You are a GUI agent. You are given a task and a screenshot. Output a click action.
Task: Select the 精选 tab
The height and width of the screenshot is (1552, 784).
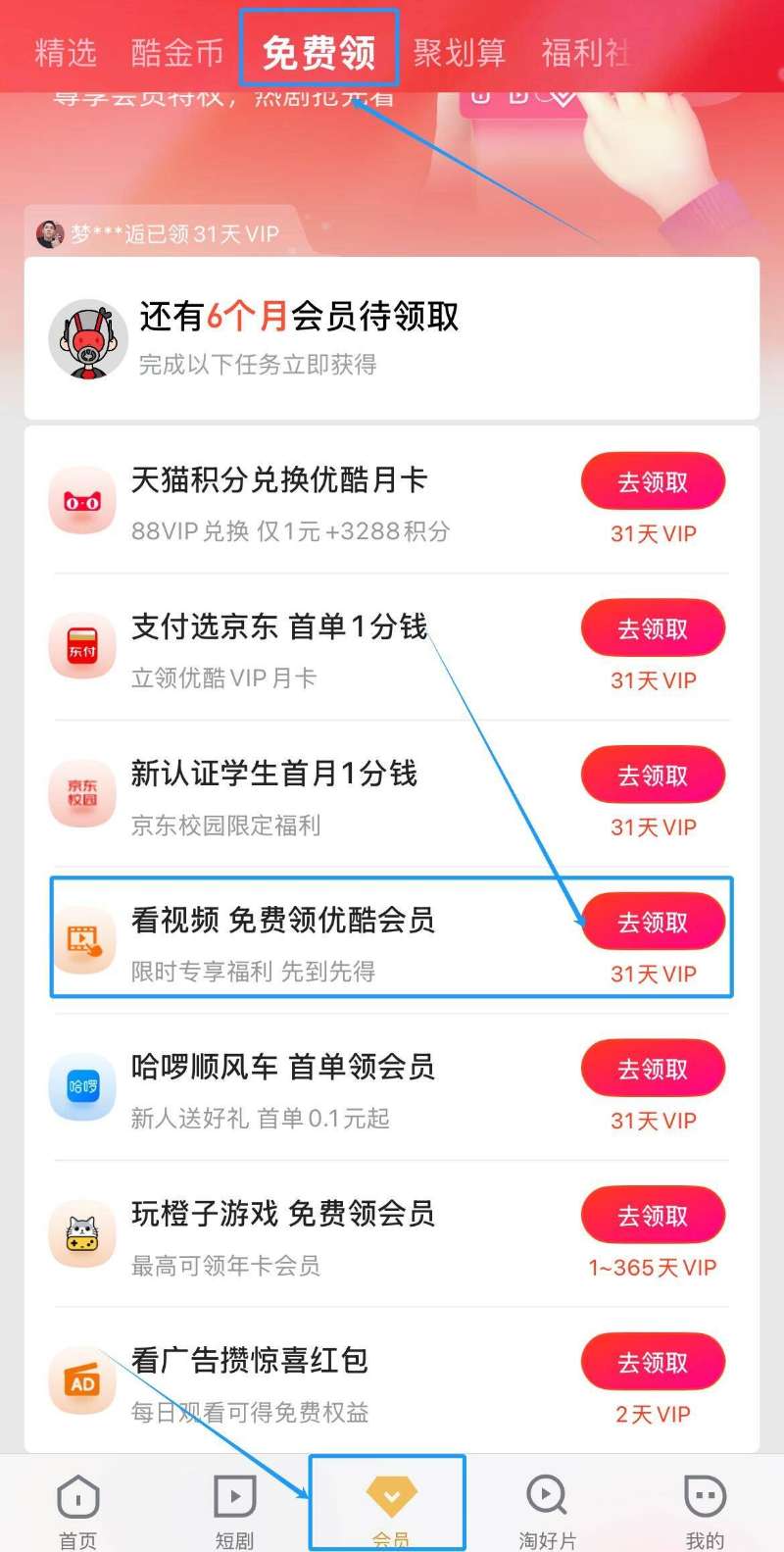click(64, 52)
